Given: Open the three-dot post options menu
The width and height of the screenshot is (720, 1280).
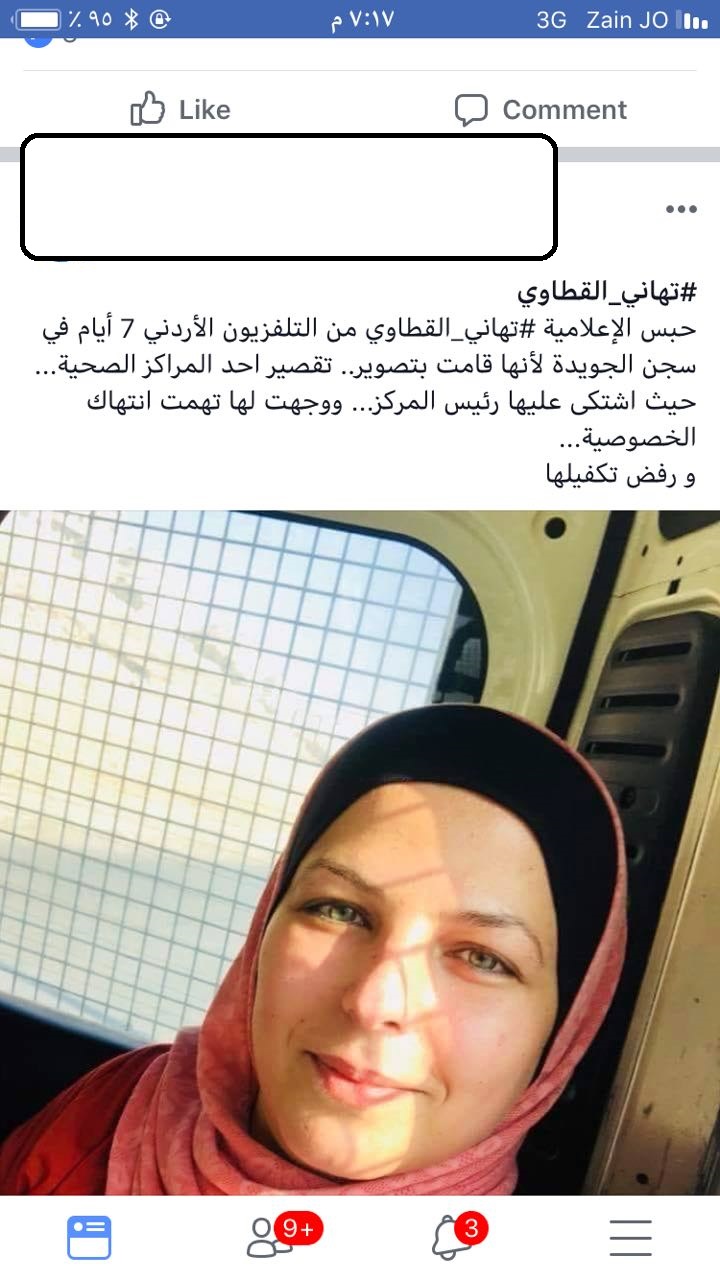Looking at the screenshot, I should (681, 209).
